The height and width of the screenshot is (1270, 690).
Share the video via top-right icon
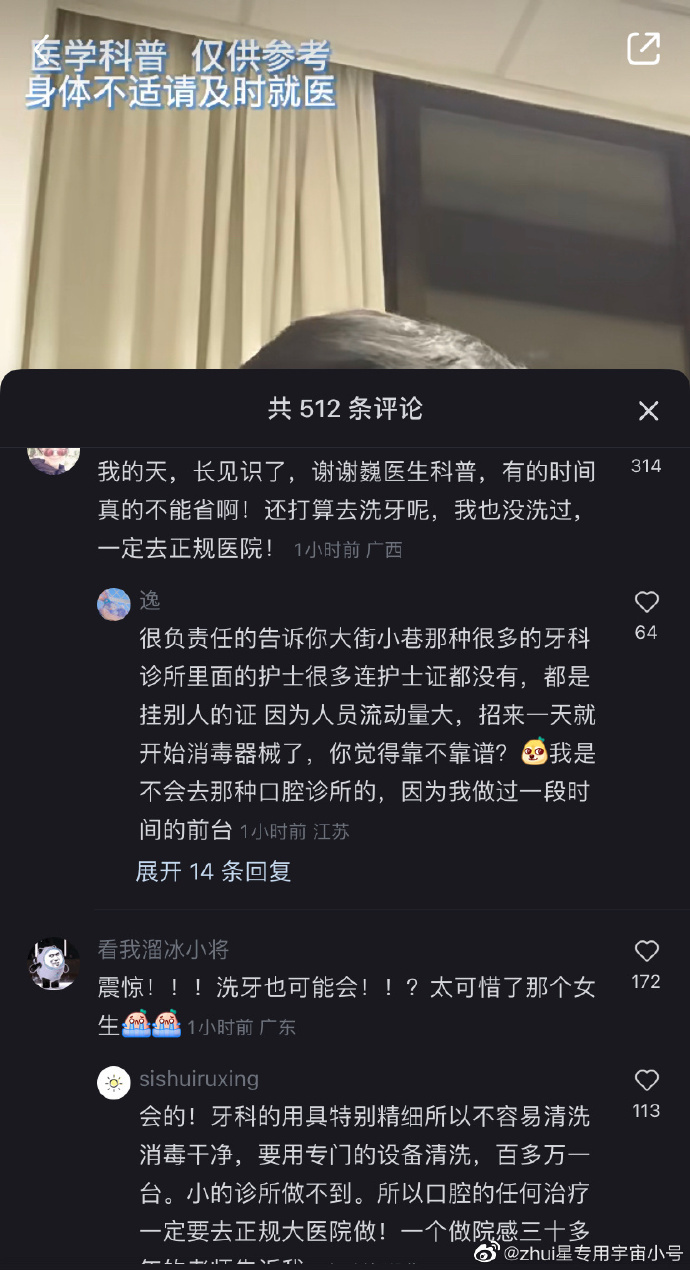643,48
